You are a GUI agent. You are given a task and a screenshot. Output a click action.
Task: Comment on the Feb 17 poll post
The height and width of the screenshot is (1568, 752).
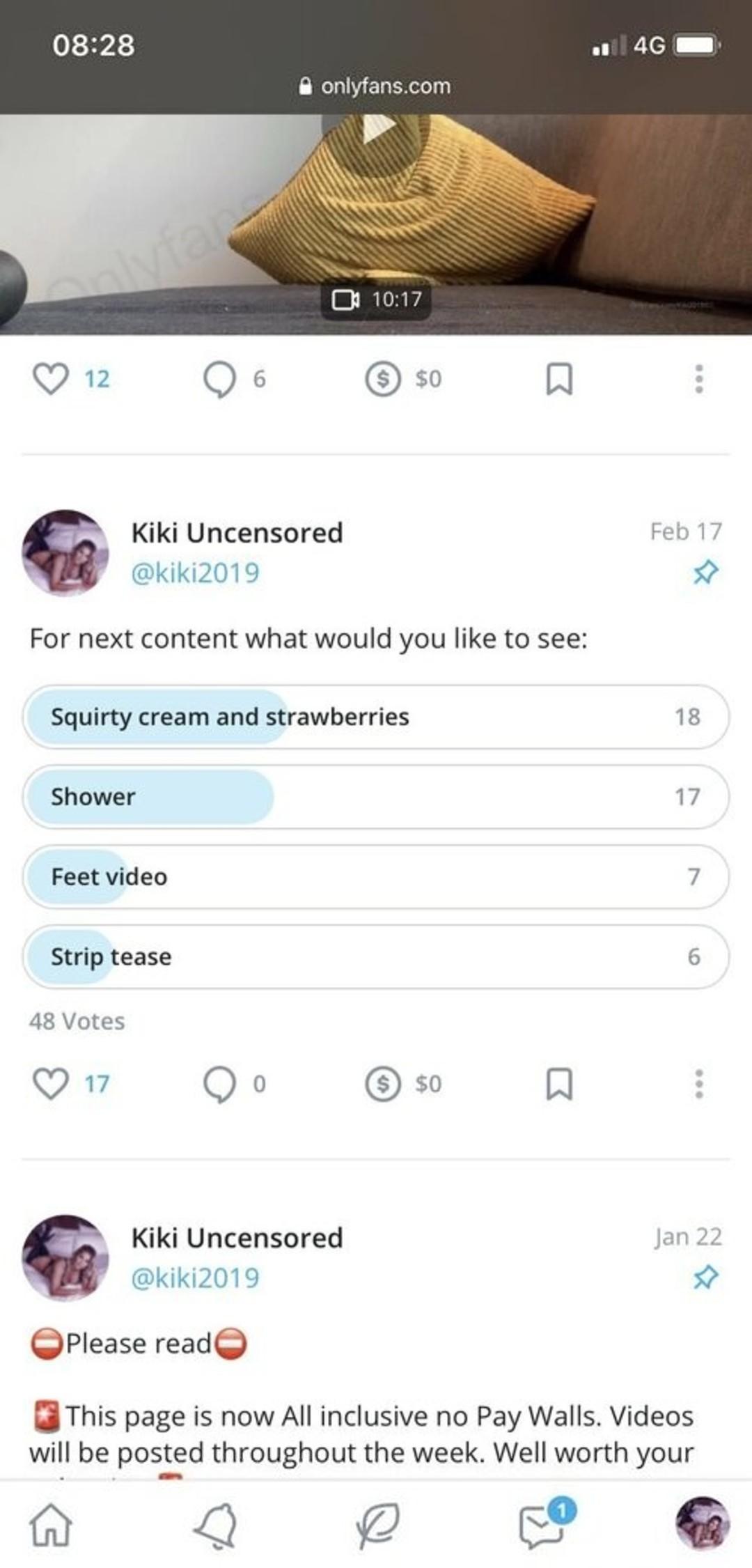219,1084
